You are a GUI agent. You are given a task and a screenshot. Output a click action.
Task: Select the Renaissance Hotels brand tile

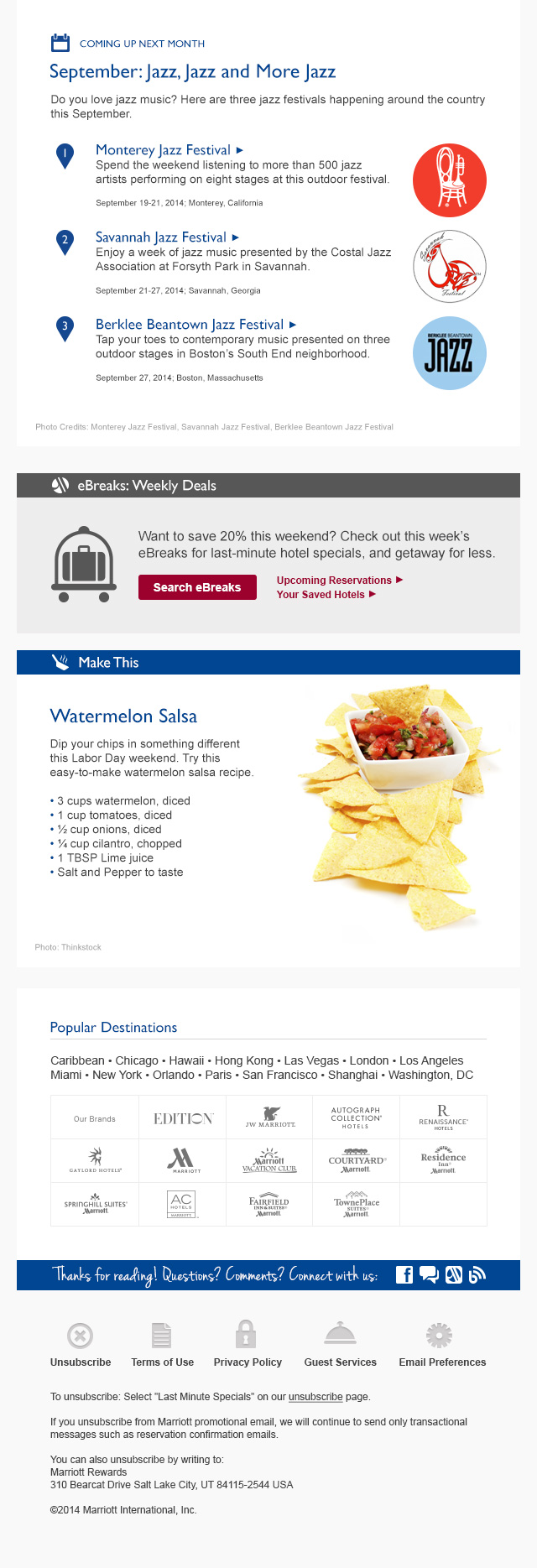(x=443, y=1117)
